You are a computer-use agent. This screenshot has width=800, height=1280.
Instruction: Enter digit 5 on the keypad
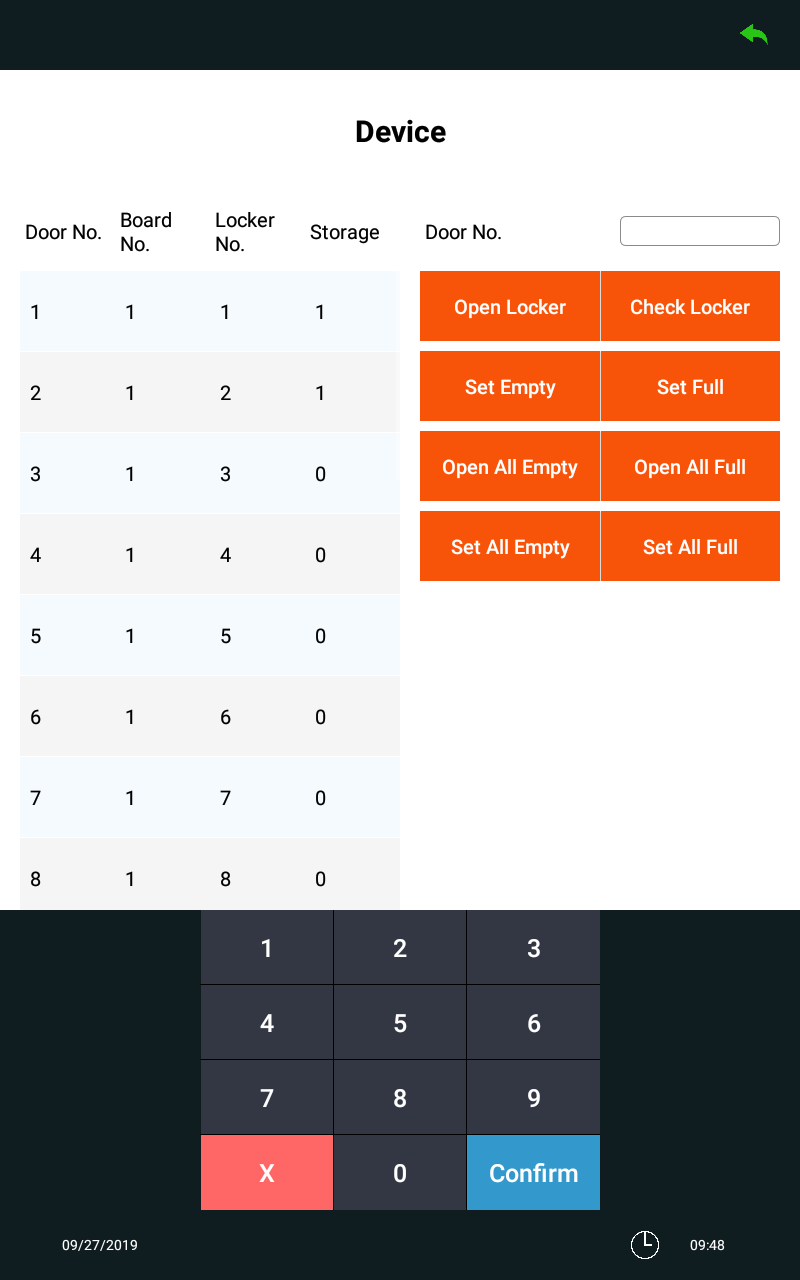pyautogui.click(x=400, y=1023)
